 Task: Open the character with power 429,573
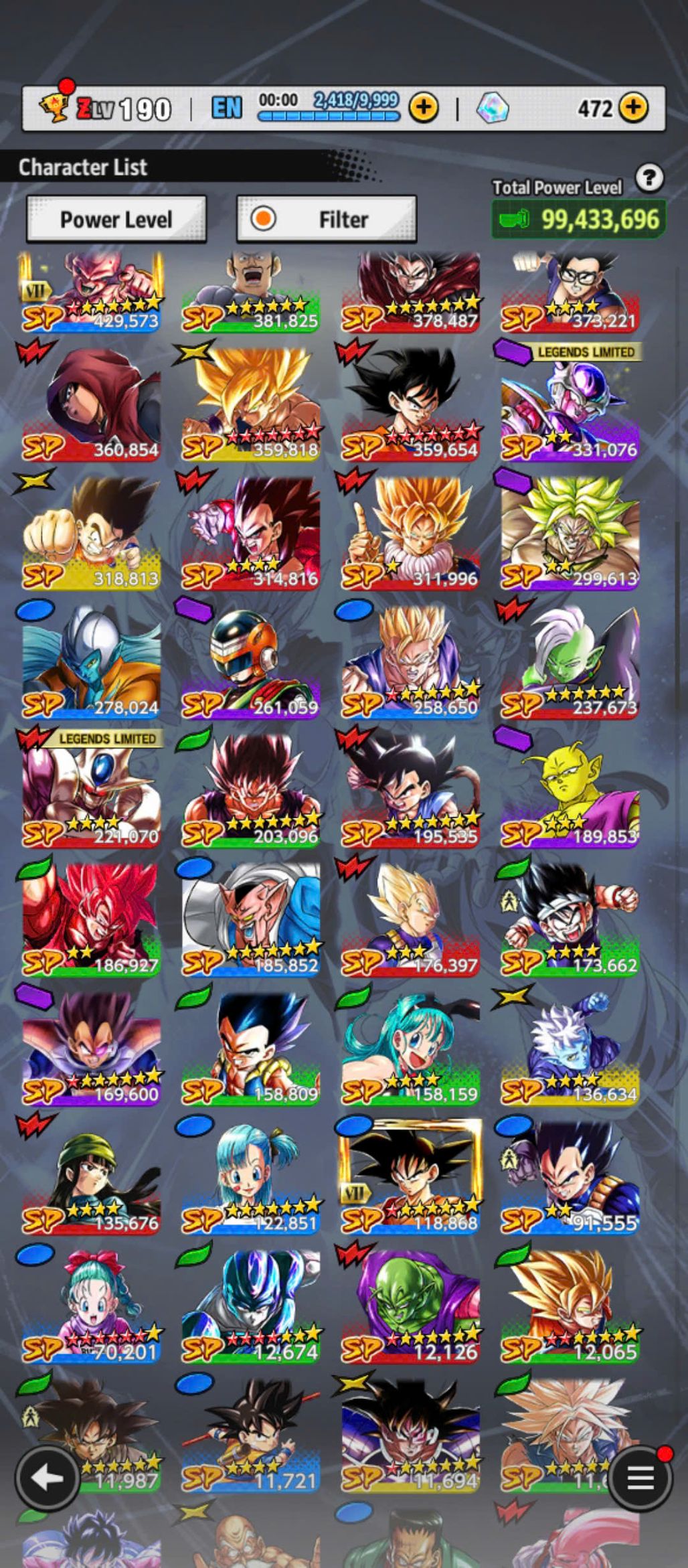pyautogui.click(x=91, y=291)
